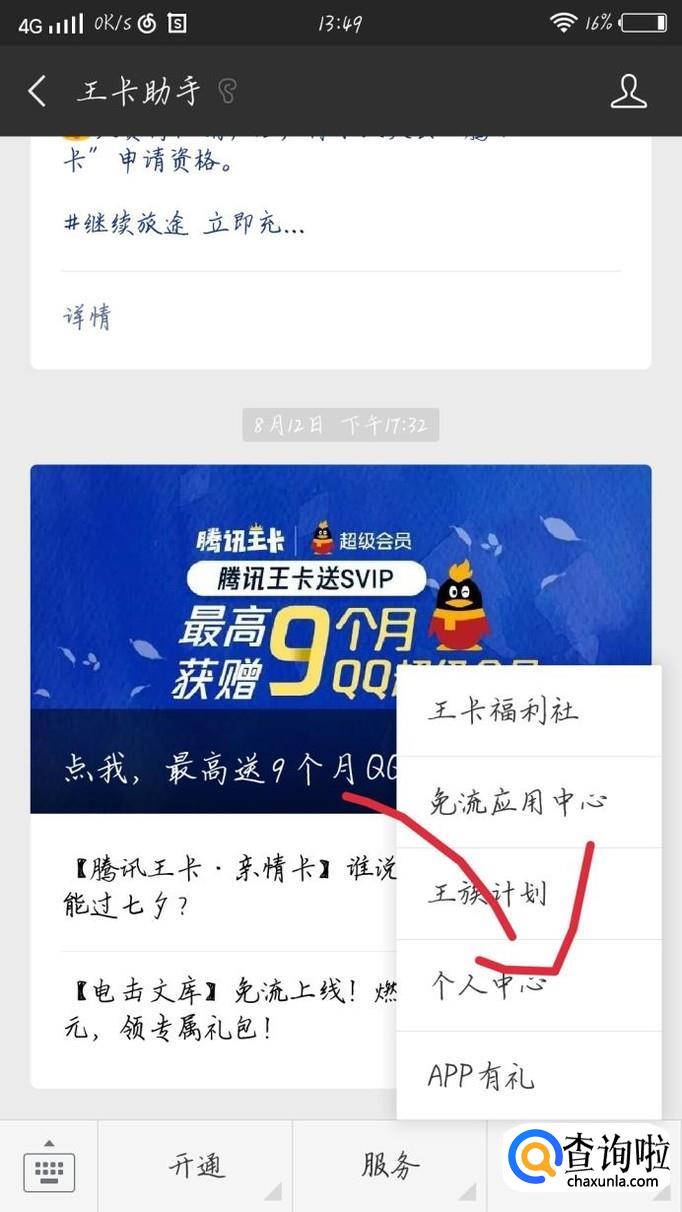Go back from 王卡助手 chat
Image resolution: width=682 pixels, height=1212 pixels.
[37, 92]
